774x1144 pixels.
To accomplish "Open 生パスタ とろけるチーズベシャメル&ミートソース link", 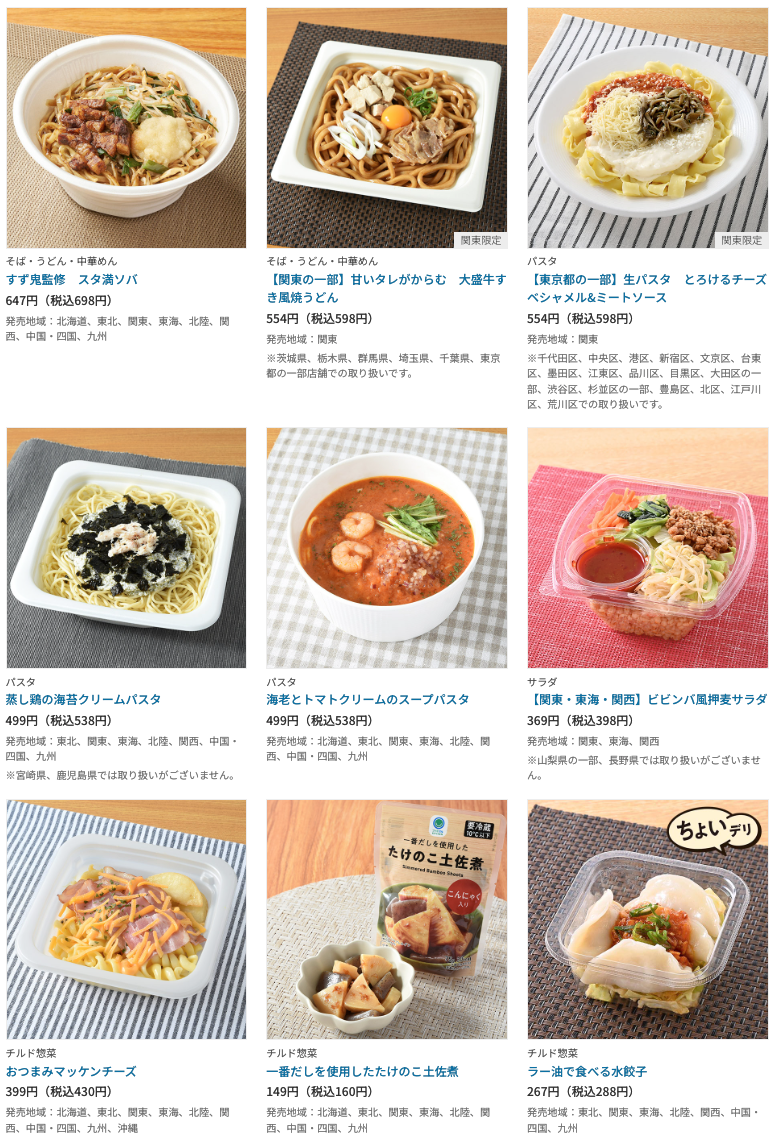I will pos(646,289).
